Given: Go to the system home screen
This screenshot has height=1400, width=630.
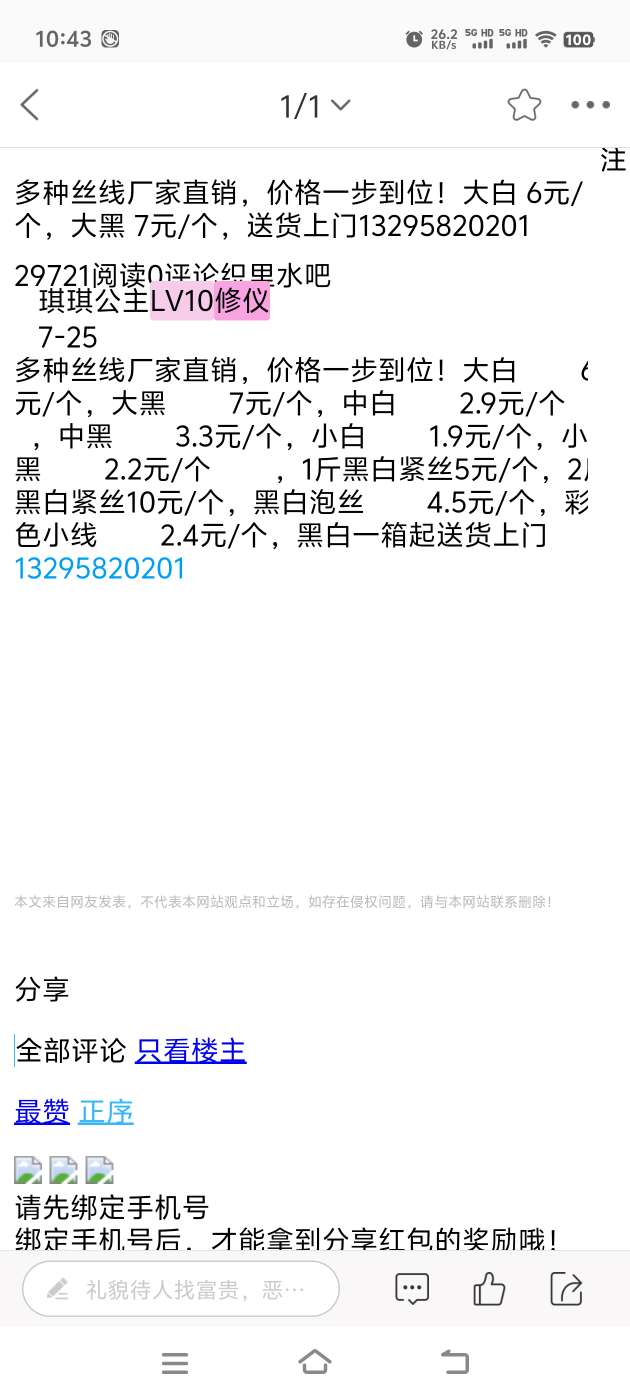Looking at the screenshot, I should (315, 1362).
